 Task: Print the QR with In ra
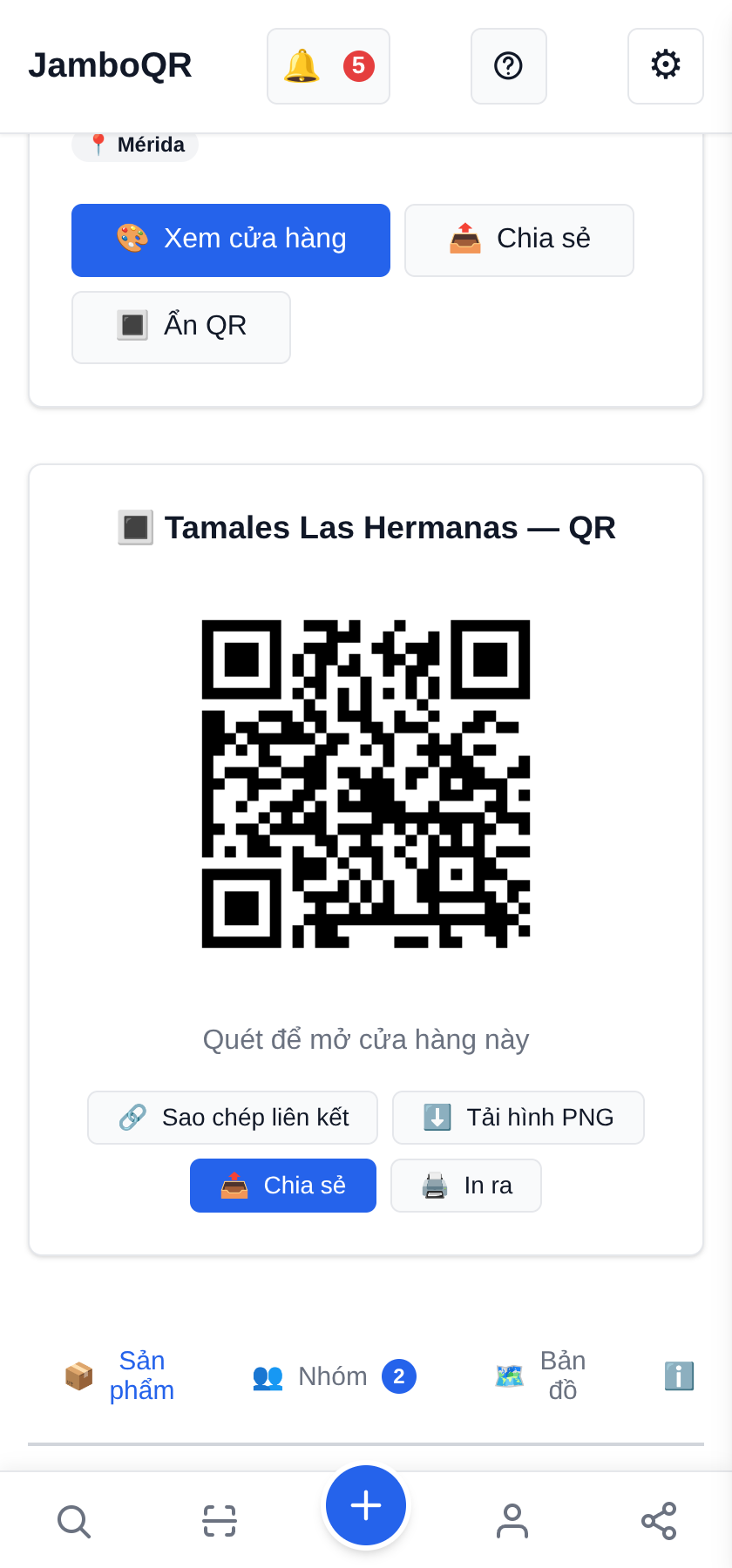(466, 1186)
